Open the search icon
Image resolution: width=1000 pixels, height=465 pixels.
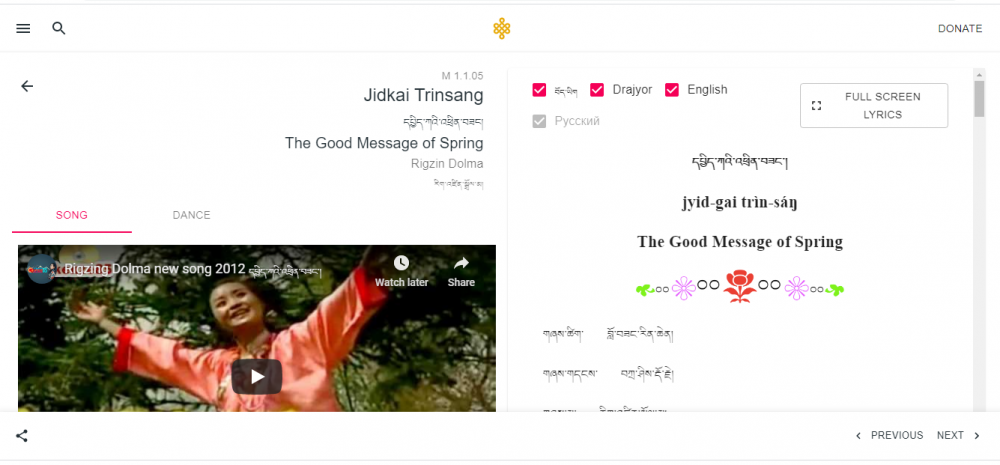(59, 28)
